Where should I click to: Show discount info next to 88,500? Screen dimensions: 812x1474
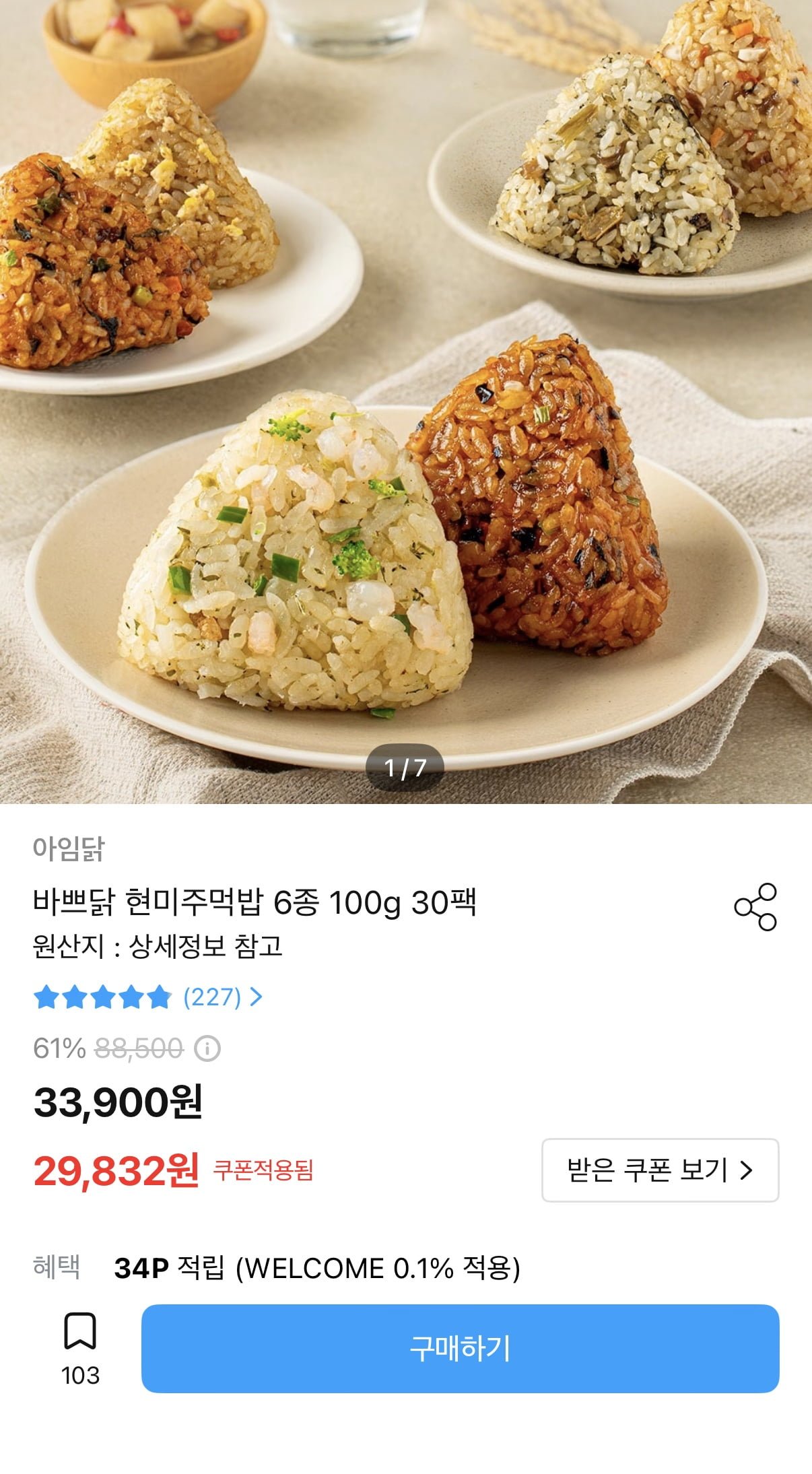(x=207, y=1048)
